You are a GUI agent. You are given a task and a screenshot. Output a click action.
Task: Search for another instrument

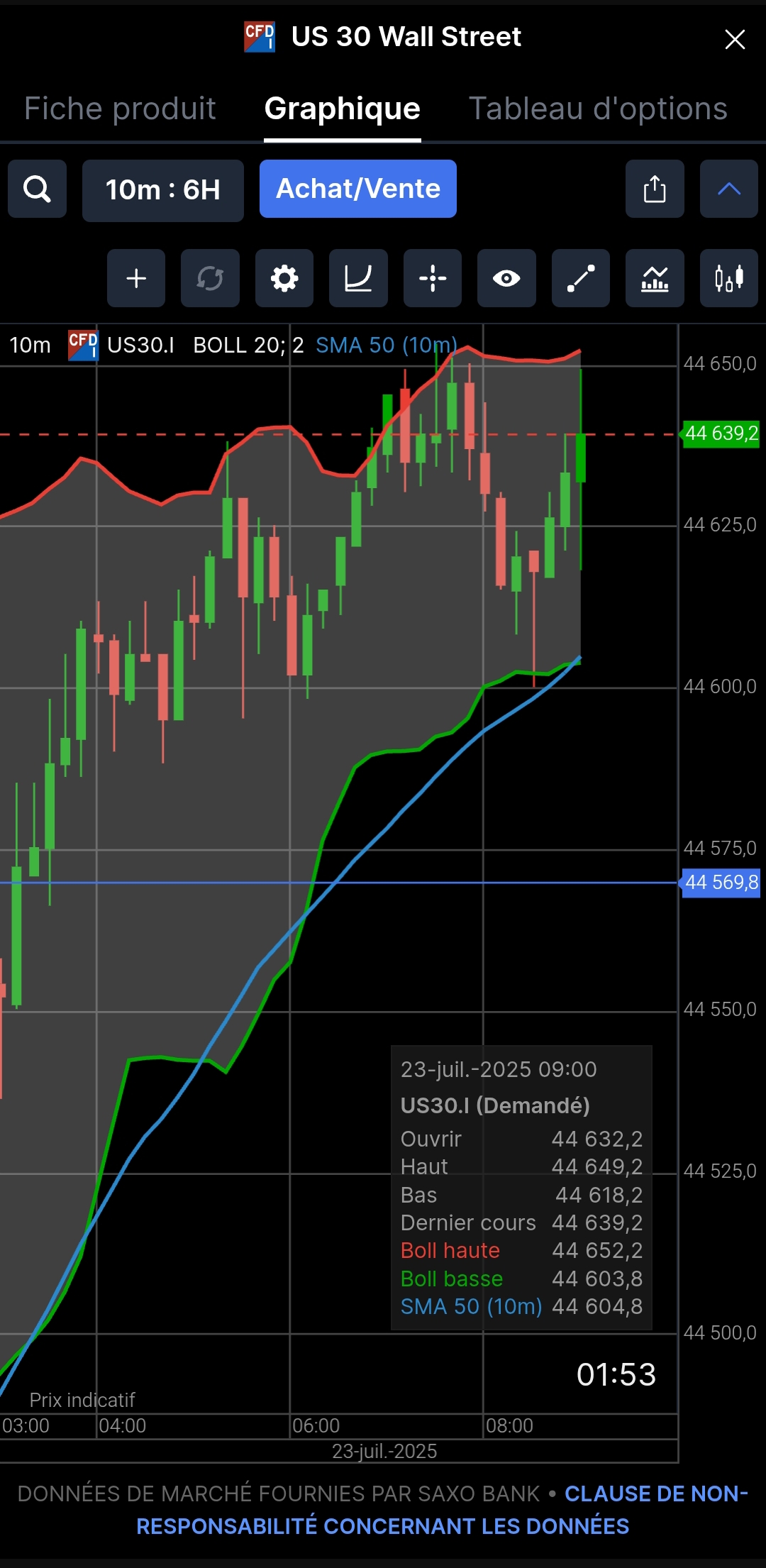pos(37,189)
